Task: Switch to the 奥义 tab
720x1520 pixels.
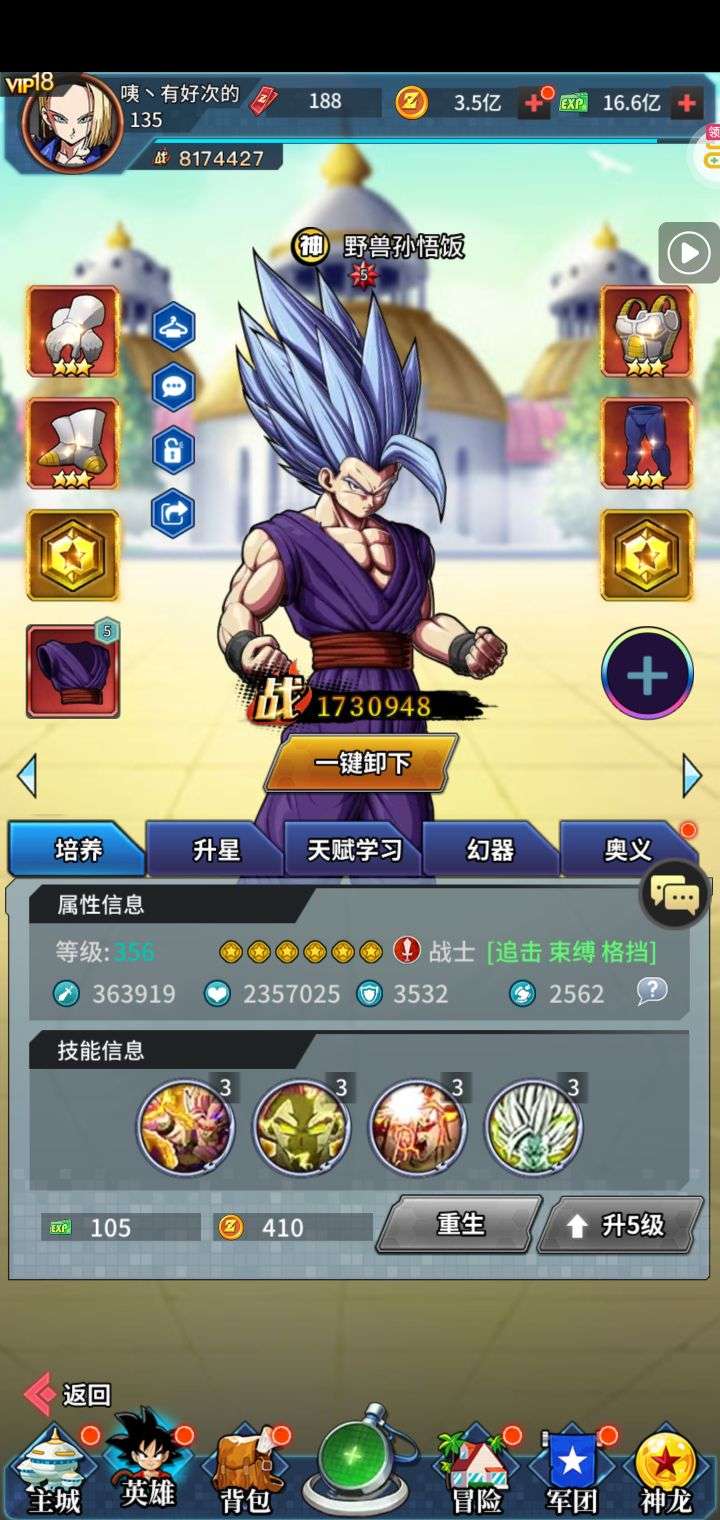Action: coord(628,850)
